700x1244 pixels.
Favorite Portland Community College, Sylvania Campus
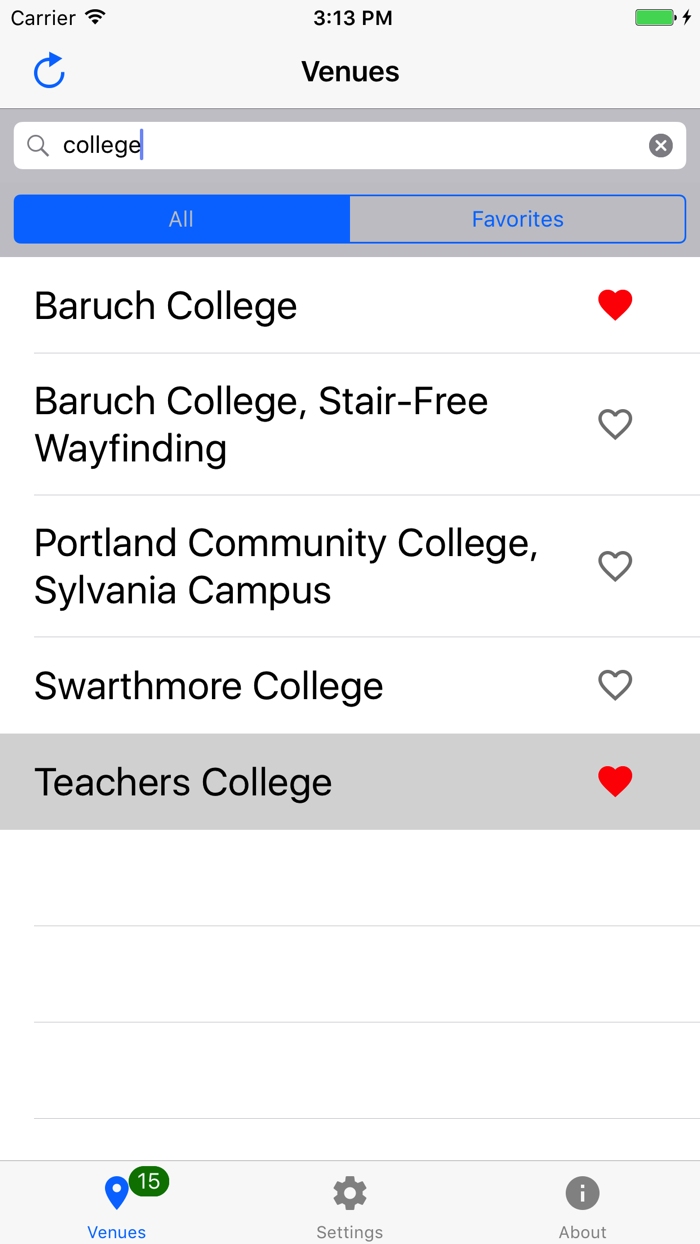[x=615, y=566]
